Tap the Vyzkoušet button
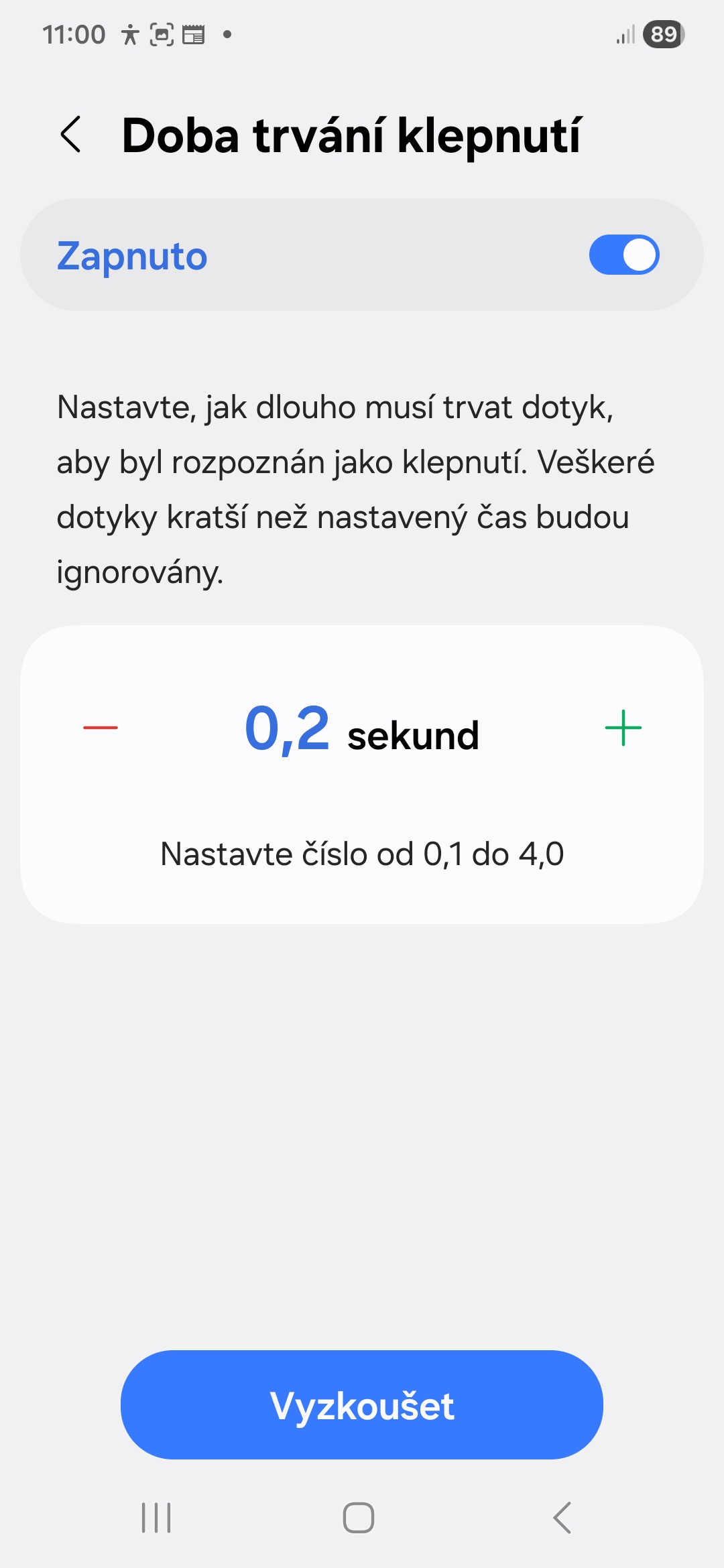 tap(362, 1405)
